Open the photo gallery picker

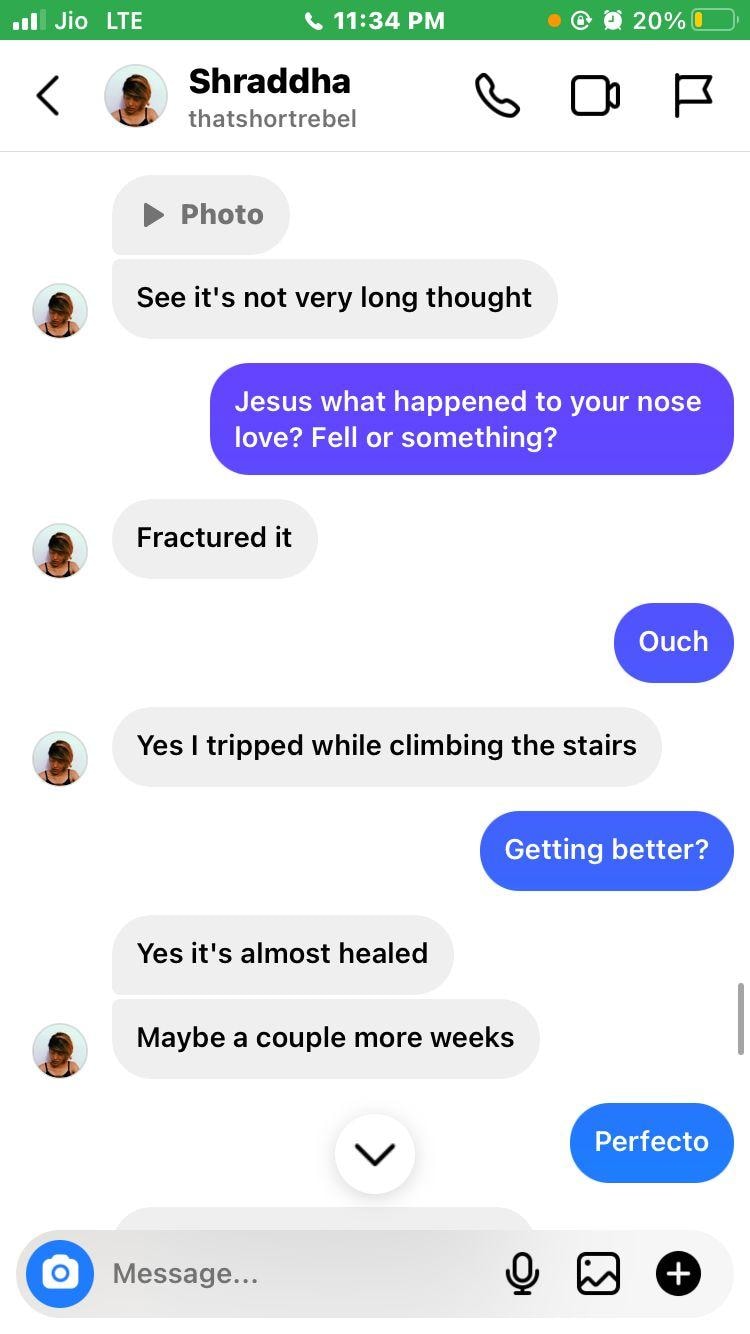click(598, 1273)
